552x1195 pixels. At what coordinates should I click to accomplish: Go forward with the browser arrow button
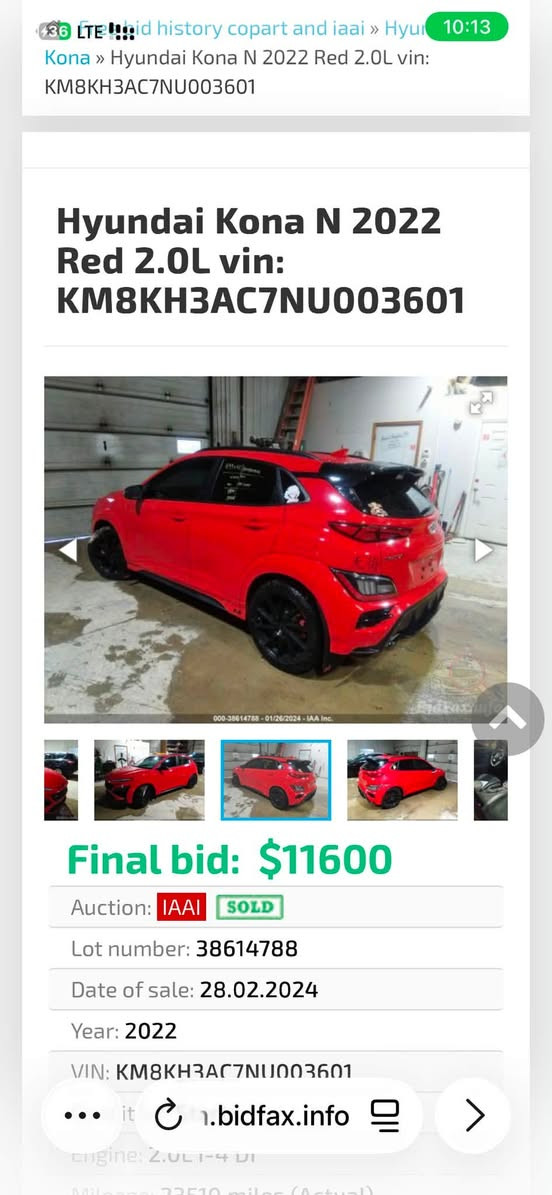click(x=474, y=1116)
